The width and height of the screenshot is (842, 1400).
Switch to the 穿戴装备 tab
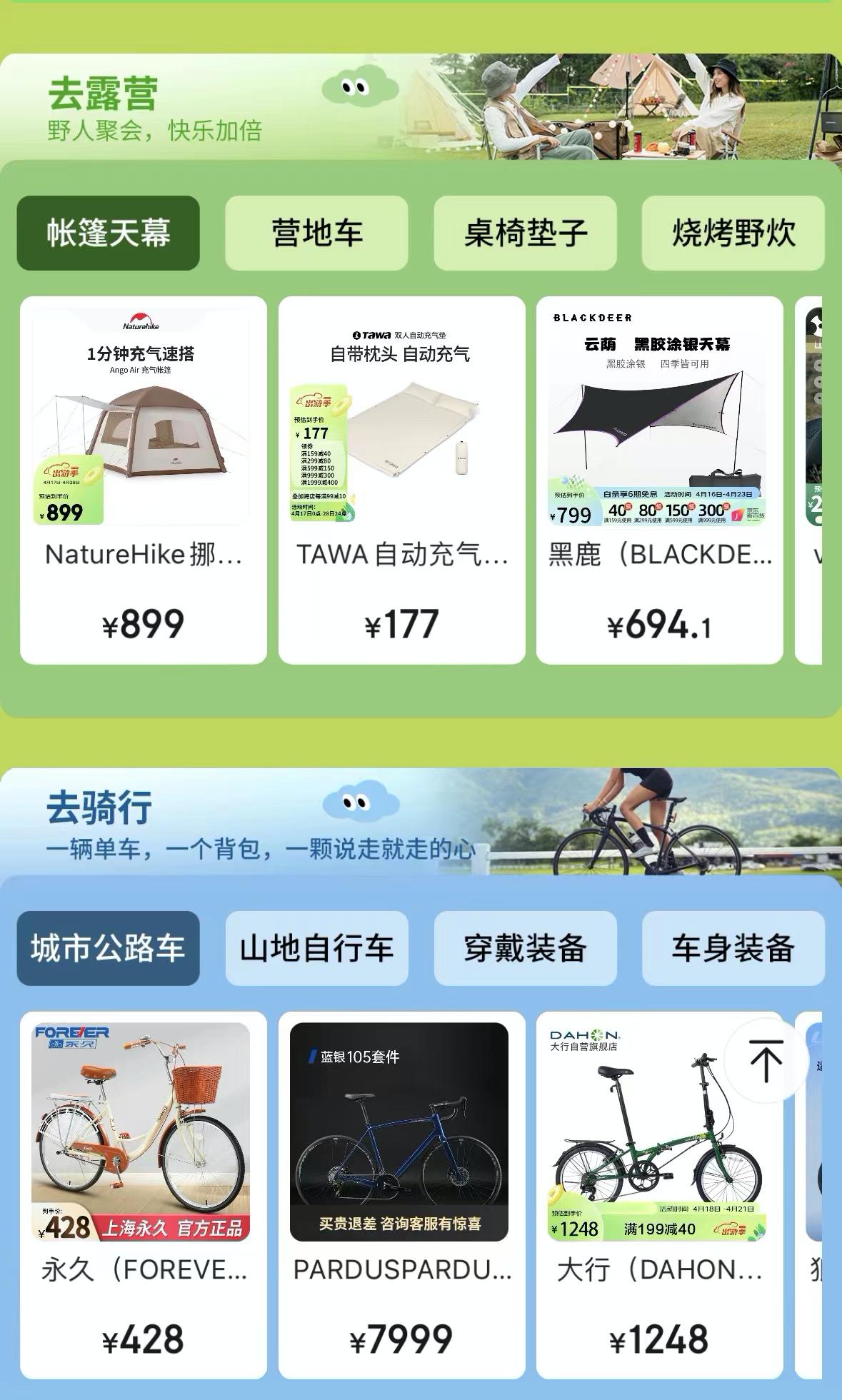tap(525, 948)
